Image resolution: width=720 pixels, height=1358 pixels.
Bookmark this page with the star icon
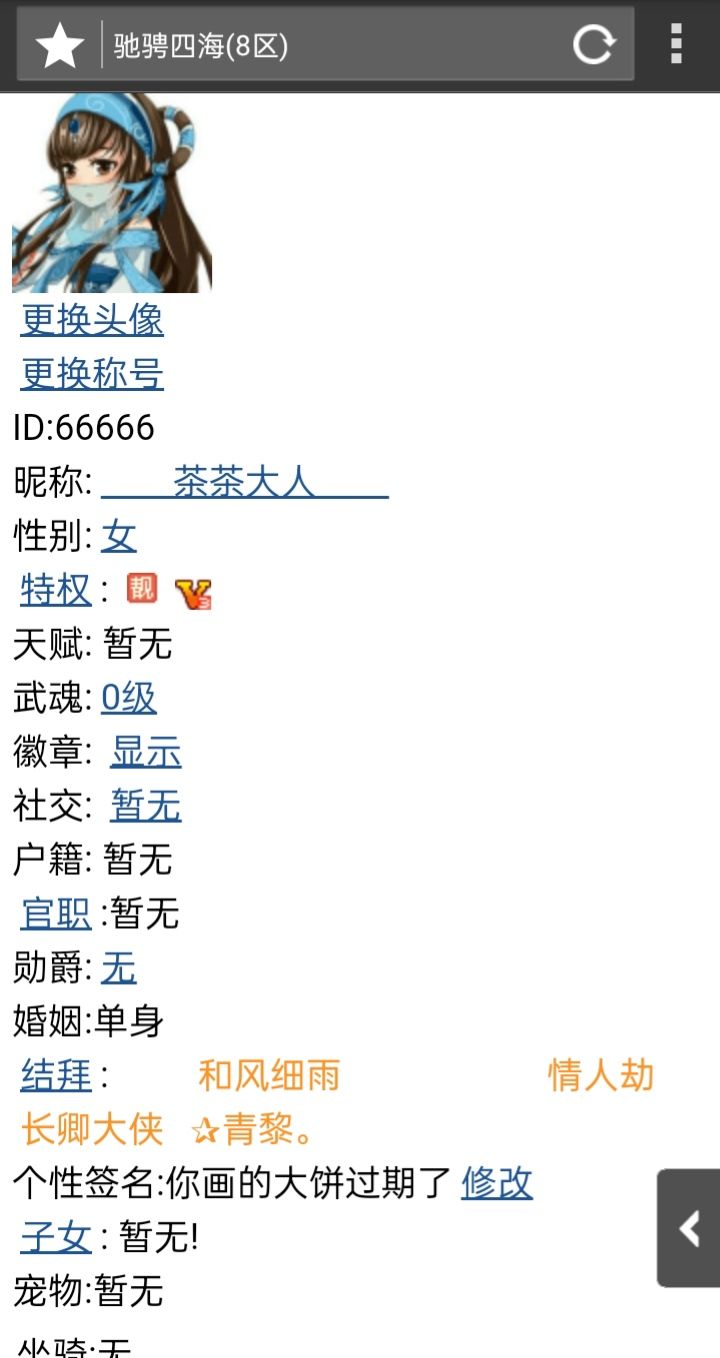[60, 46]
